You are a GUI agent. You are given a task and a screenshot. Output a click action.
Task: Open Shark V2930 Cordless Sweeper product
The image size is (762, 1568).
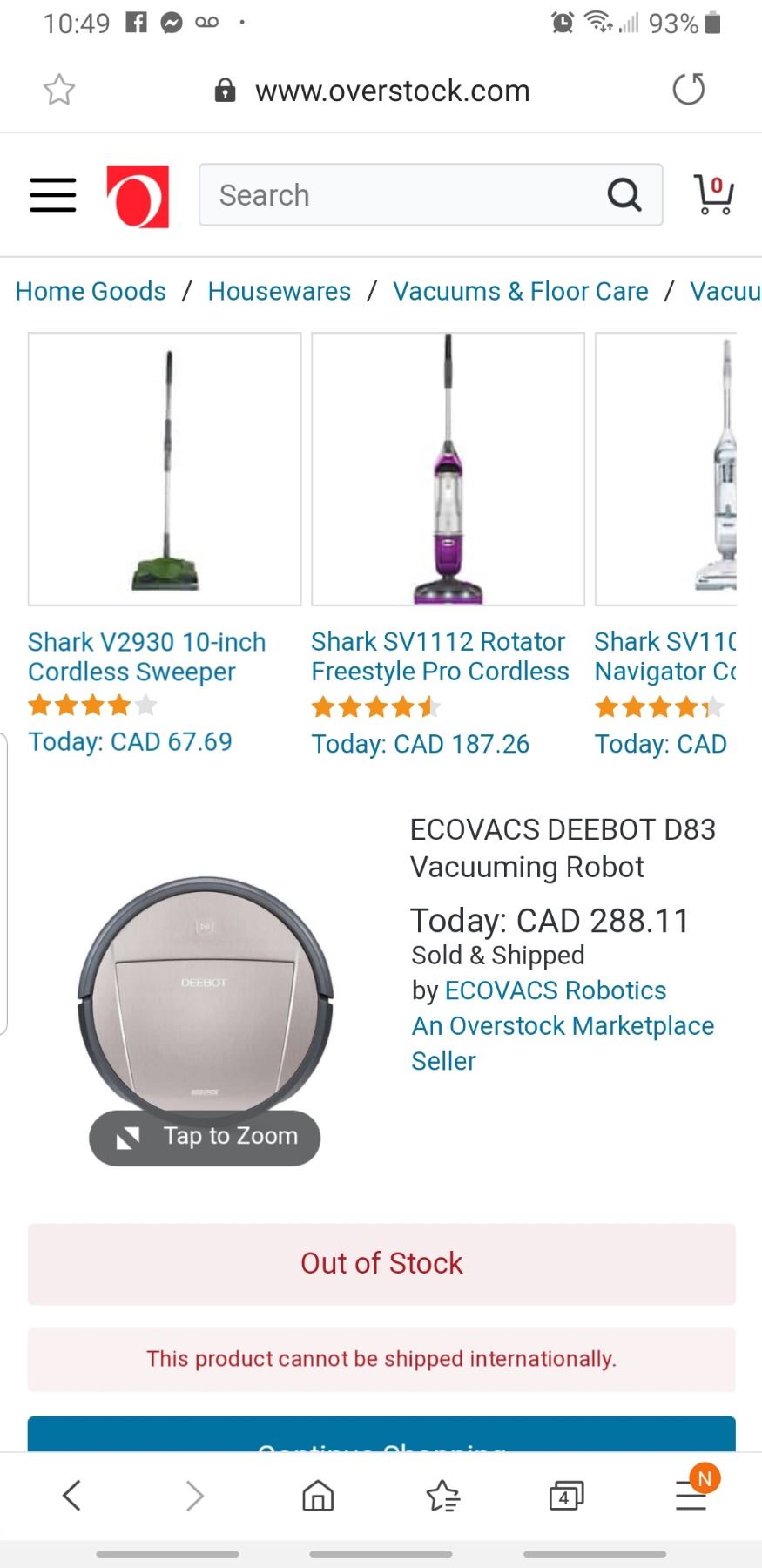pyautogui.click(x=146, y=656)
